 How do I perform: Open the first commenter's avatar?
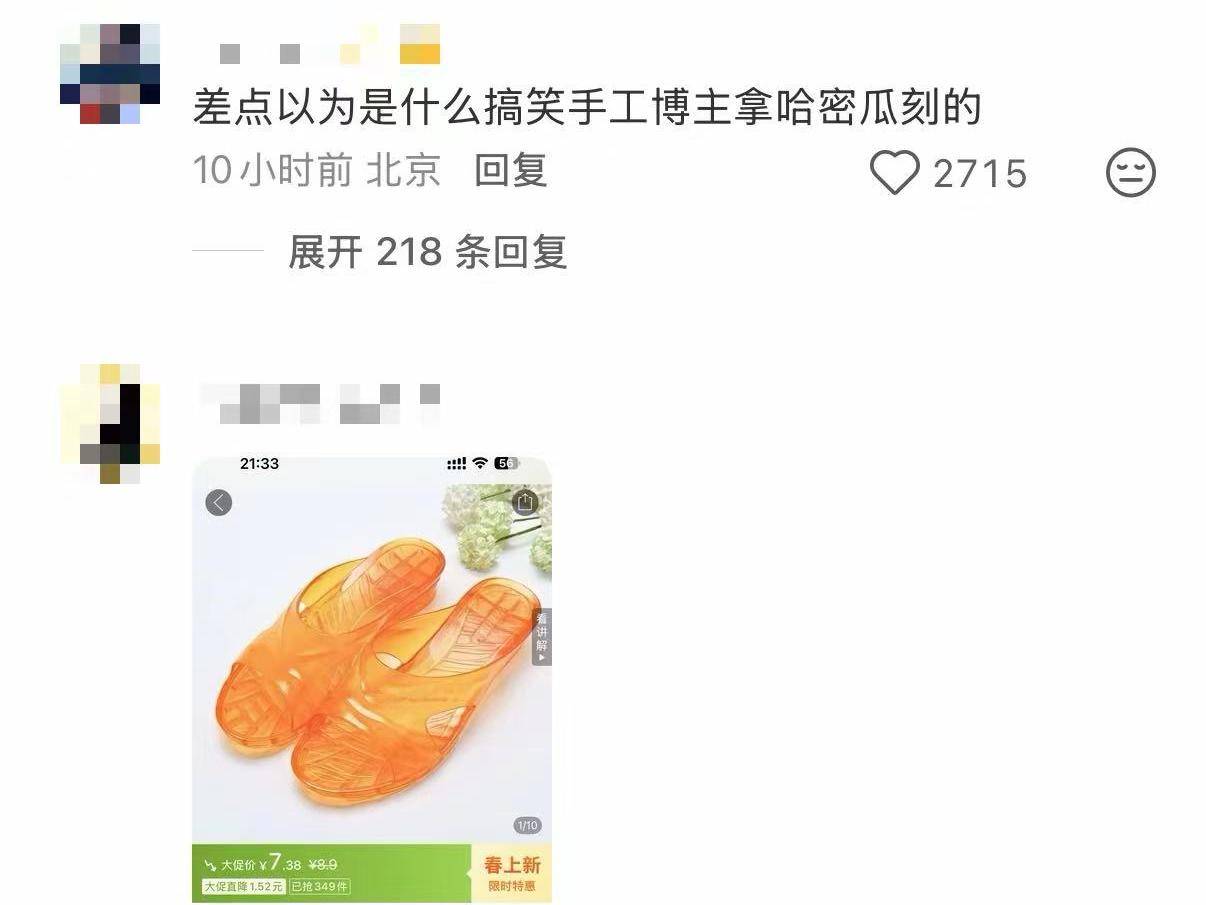coord(109,74)
